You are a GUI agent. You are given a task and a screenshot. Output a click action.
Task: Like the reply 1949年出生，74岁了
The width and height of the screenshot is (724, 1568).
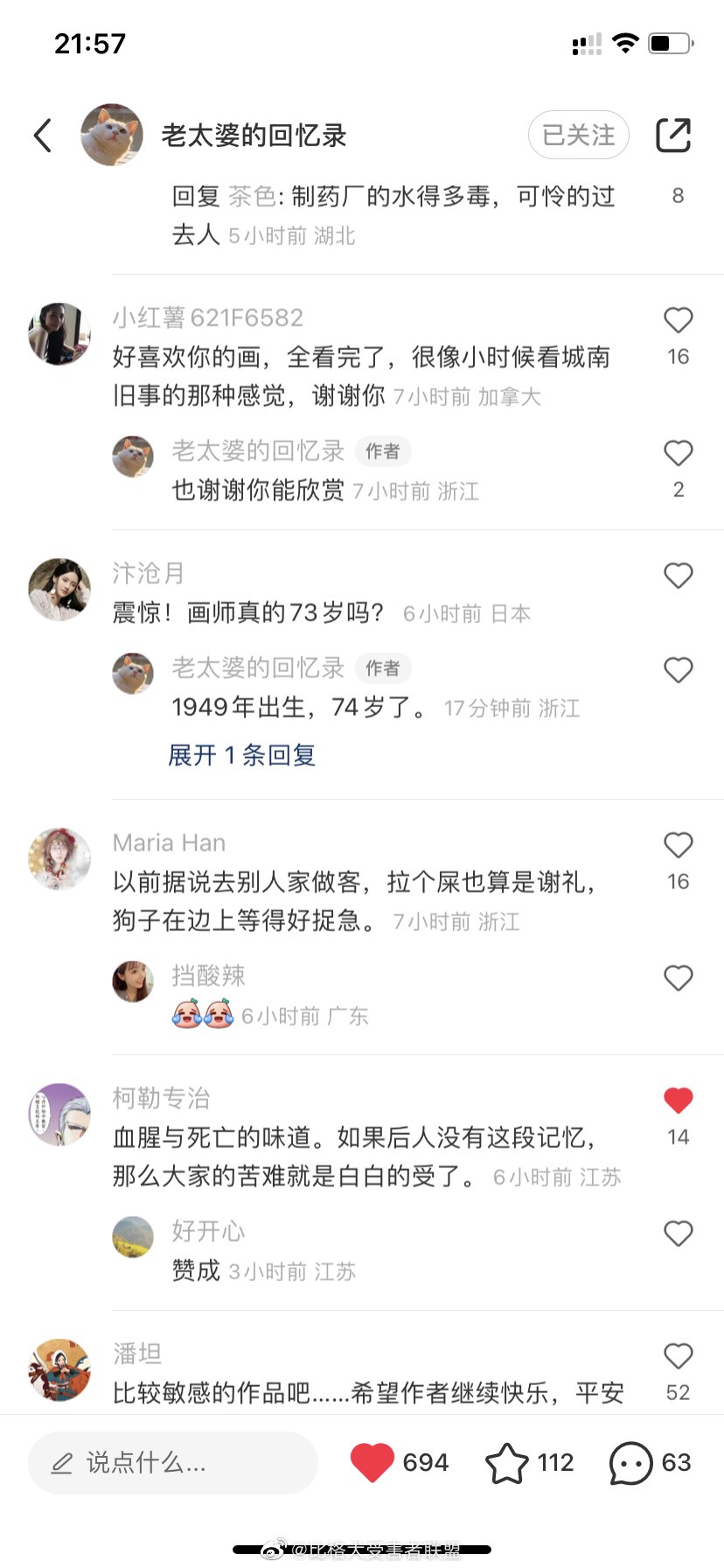[x=679, y=670]
